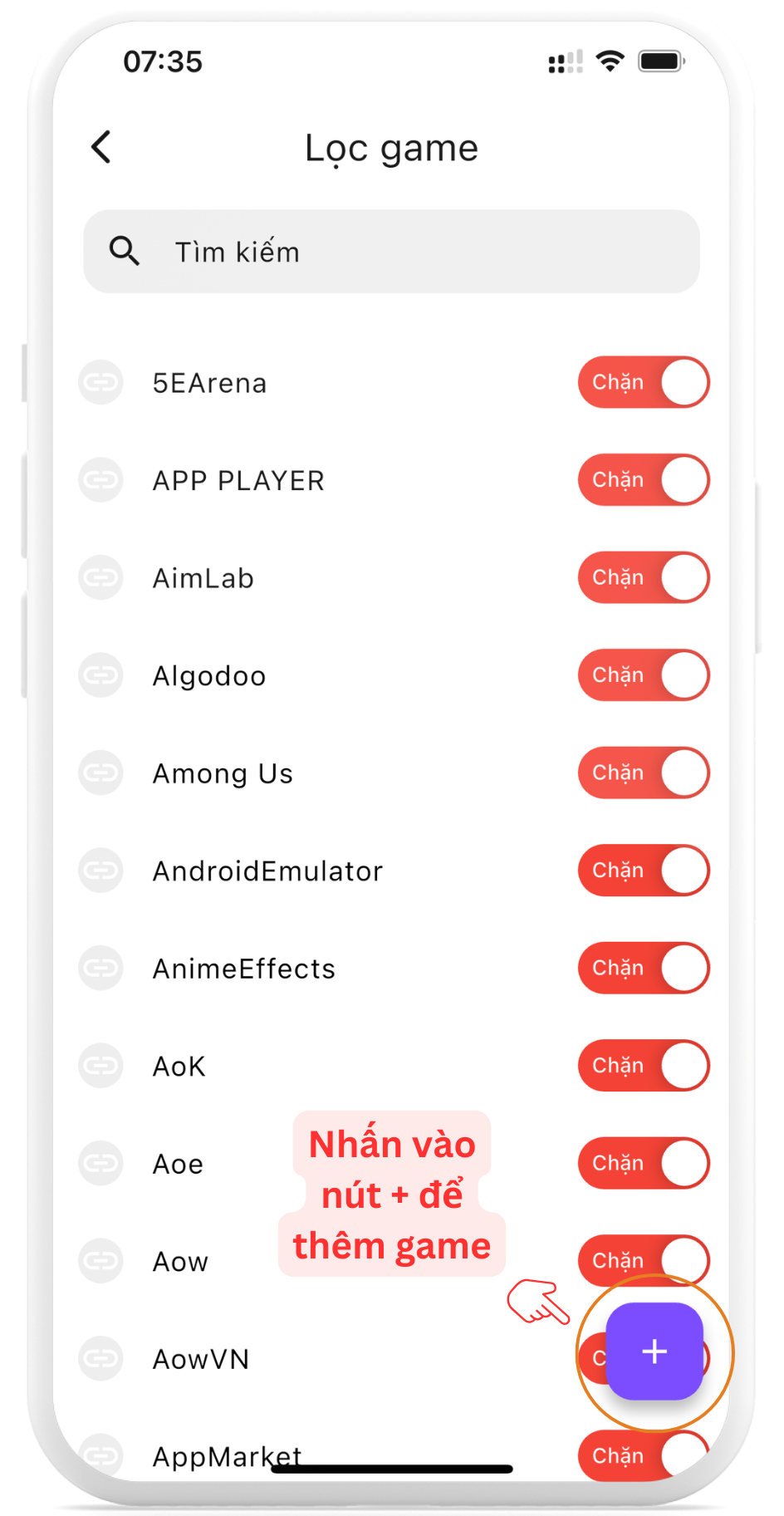Screen dimensions: 784x1516
Task: Click the link icon beside APP PLAYER
Action: pos(100,479)
